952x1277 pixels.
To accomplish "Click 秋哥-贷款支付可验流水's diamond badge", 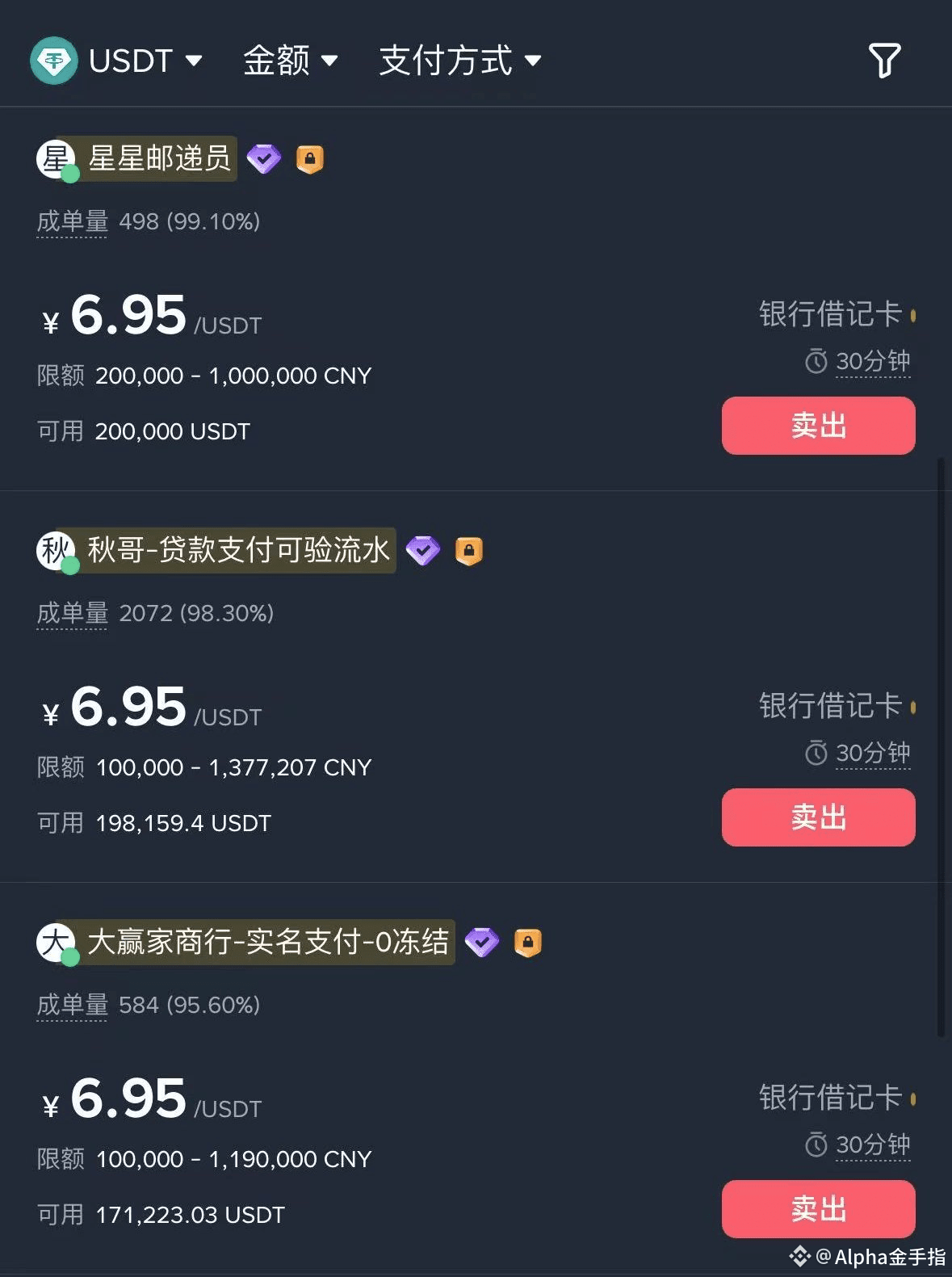I will [421, 550].
